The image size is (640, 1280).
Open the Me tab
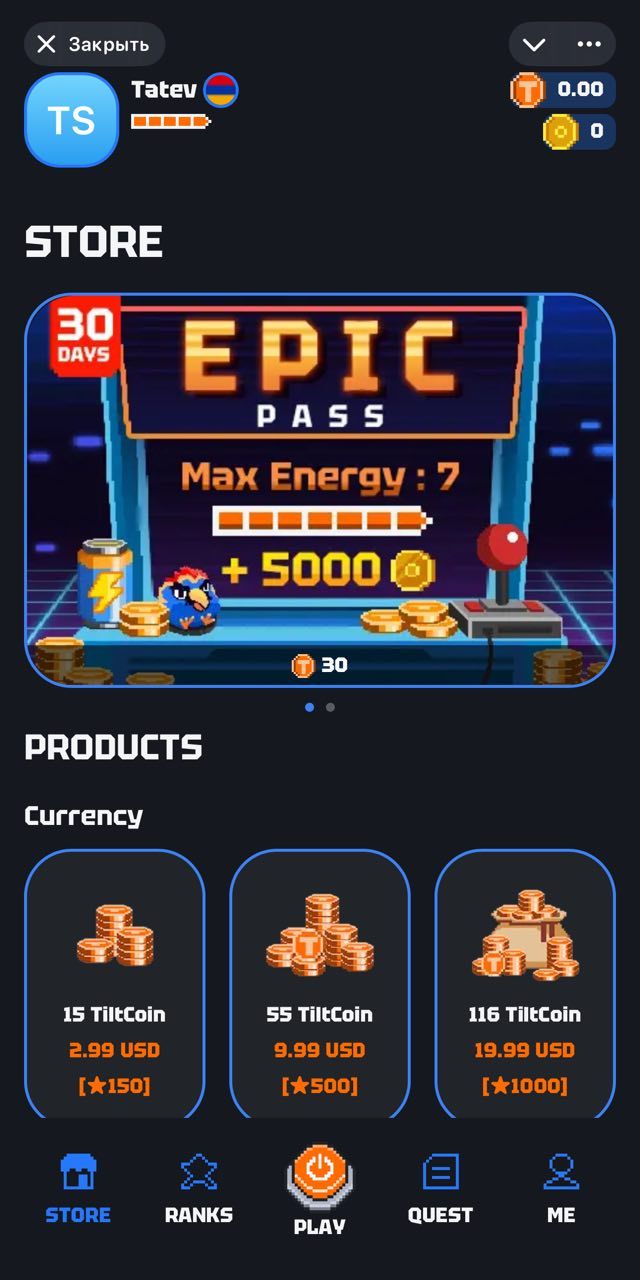click(x=561, y=1190)
